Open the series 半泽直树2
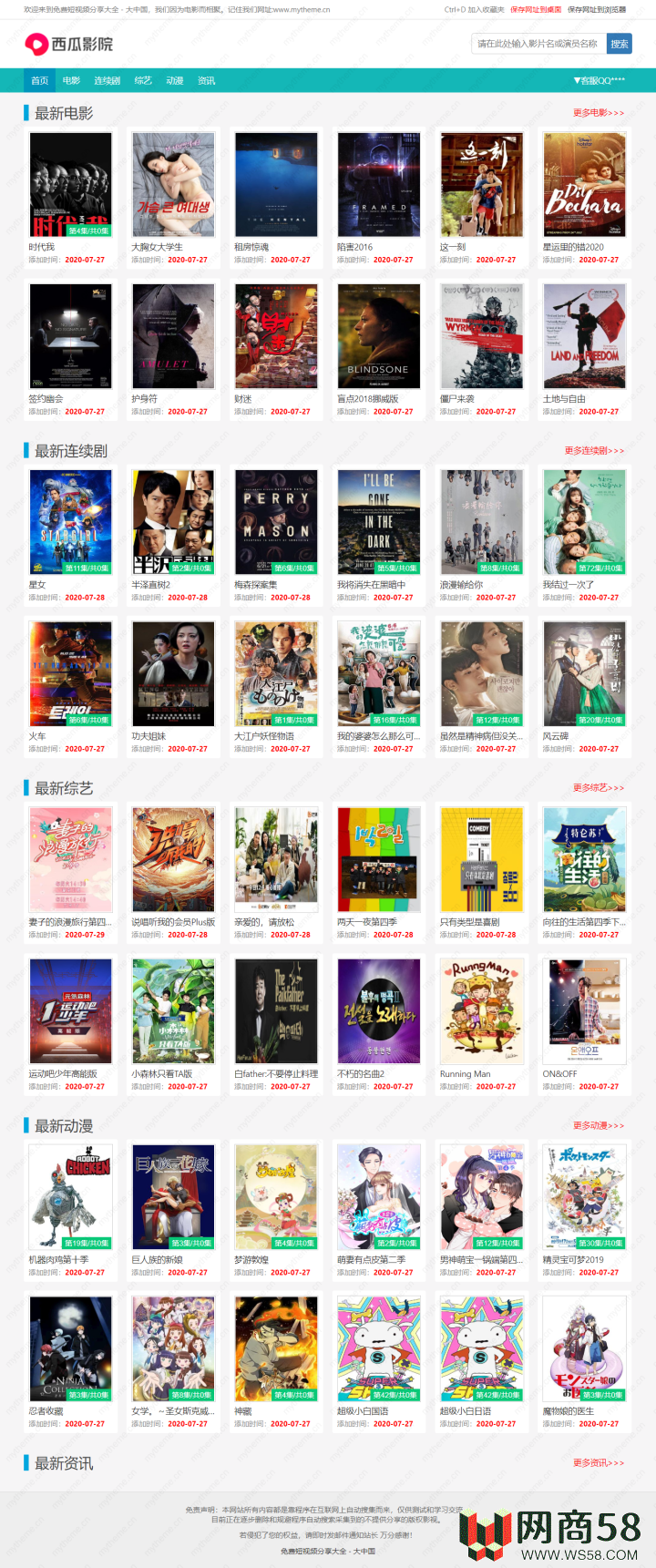 (x=173, y=523)
